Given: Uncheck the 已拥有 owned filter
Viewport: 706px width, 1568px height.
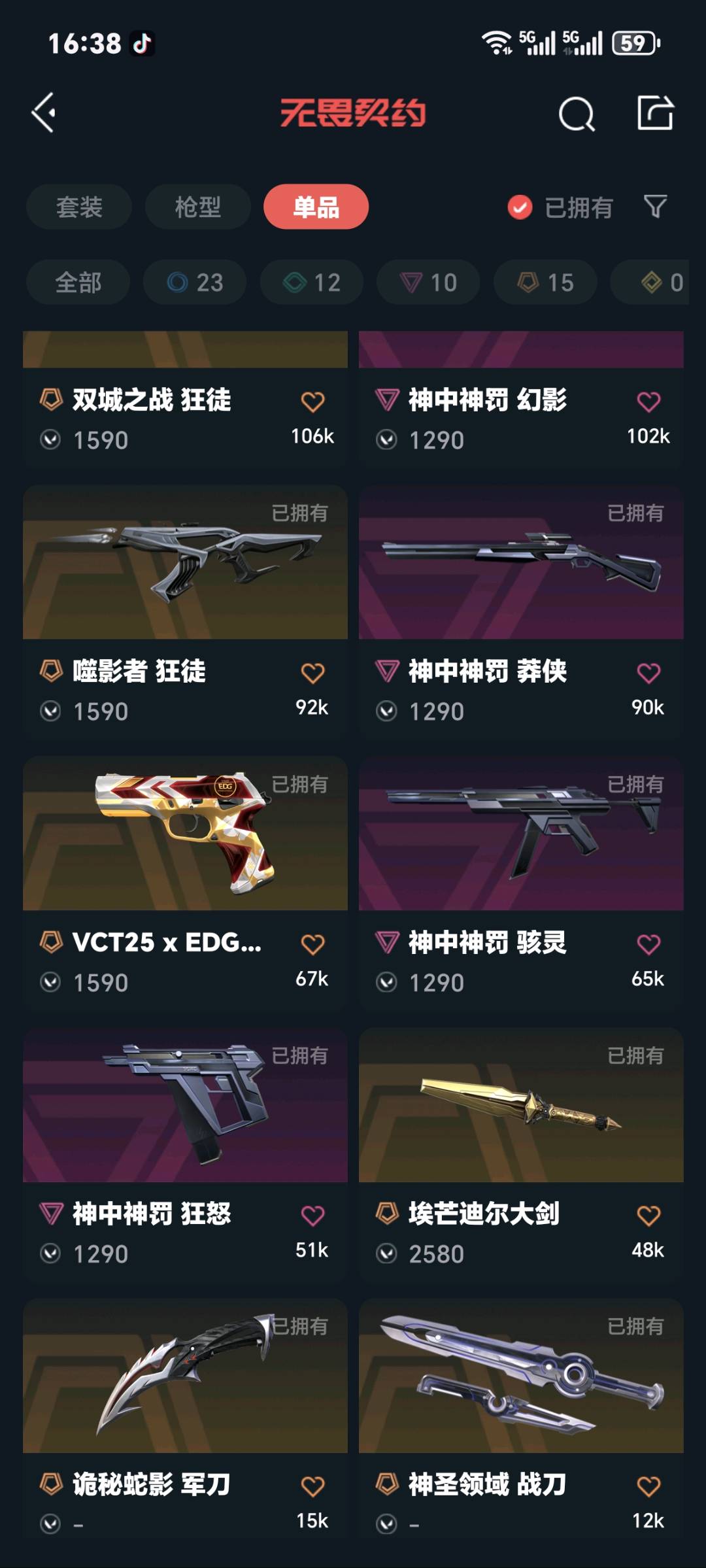Looking at the screenshot, I should click(x=520, y=207).
